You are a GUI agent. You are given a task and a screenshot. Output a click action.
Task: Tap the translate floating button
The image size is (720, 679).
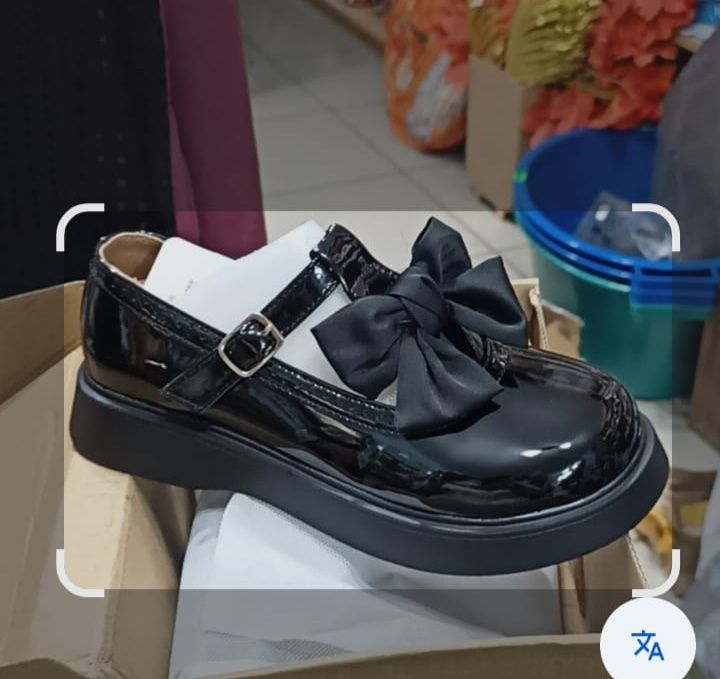coord(648,645)
